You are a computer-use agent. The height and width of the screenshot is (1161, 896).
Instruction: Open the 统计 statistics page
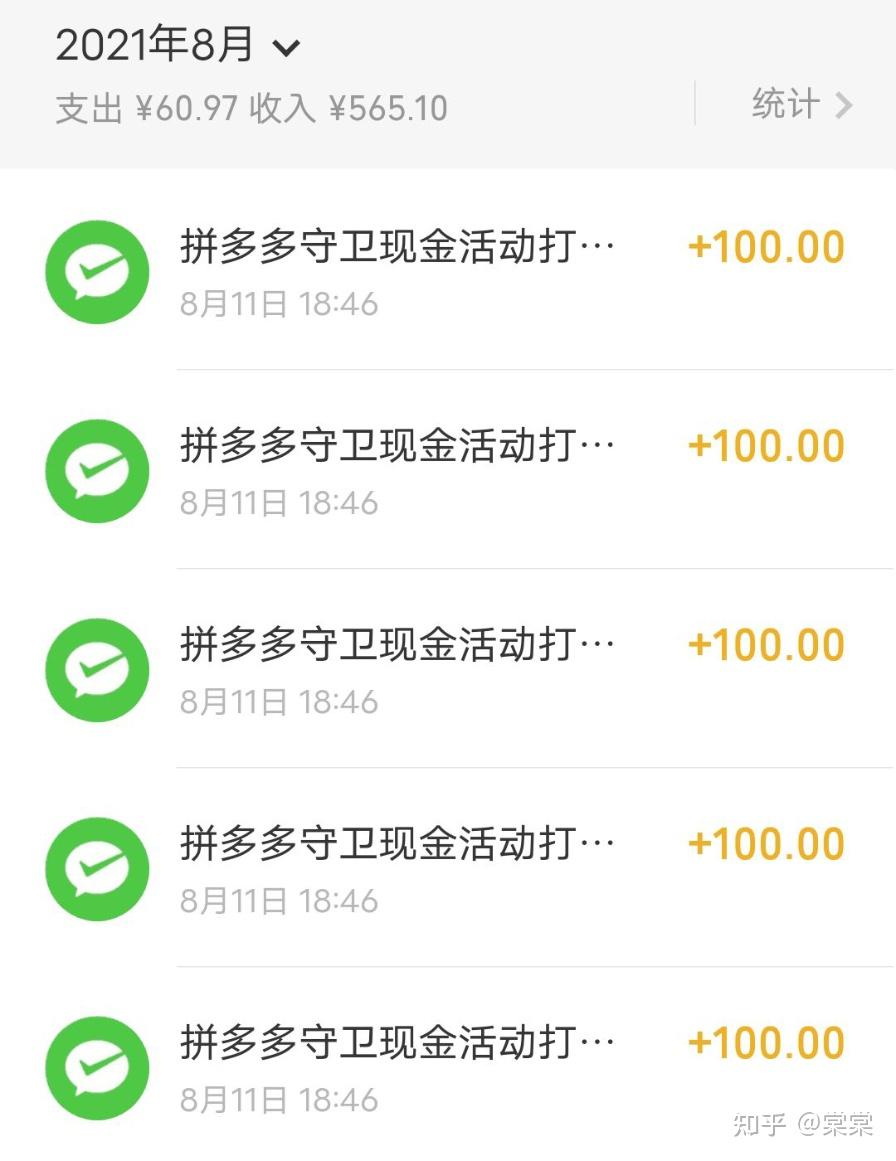[783, 104]
